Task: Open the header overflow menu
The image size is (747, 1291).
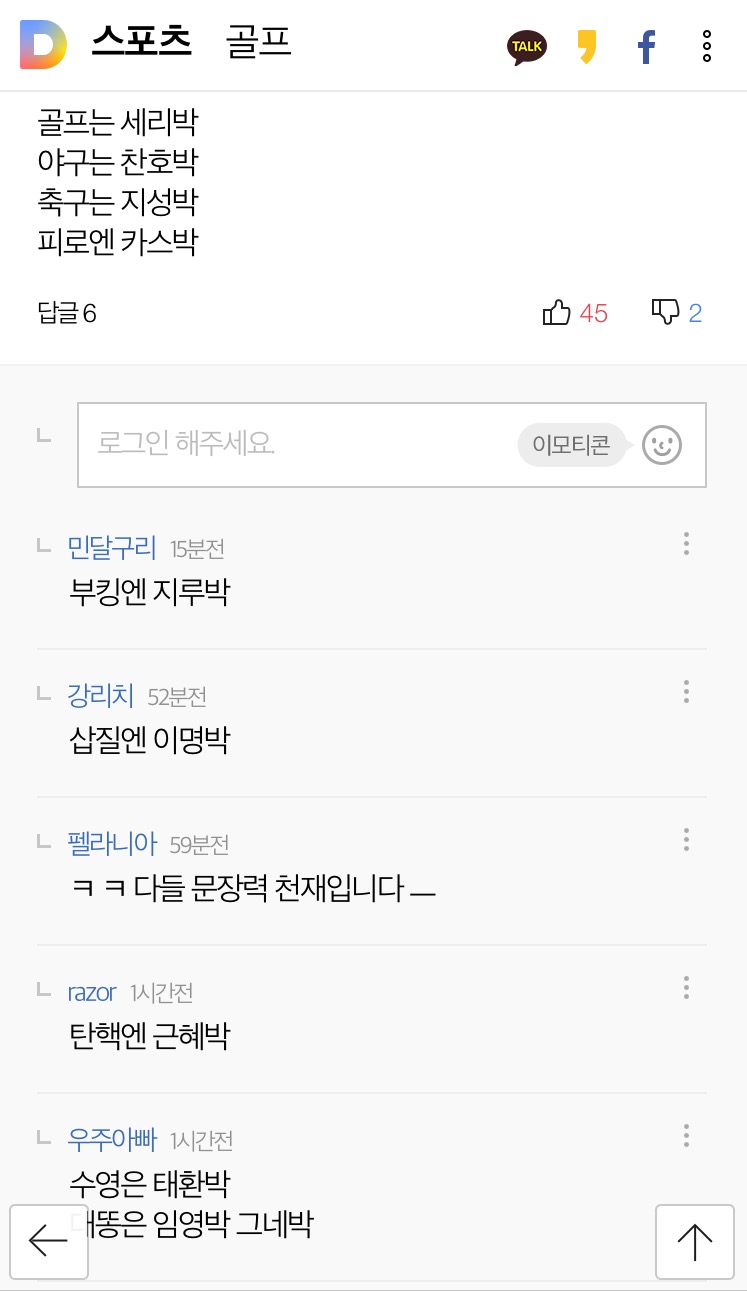Action: pyautogui.click(x=707, y=47)
